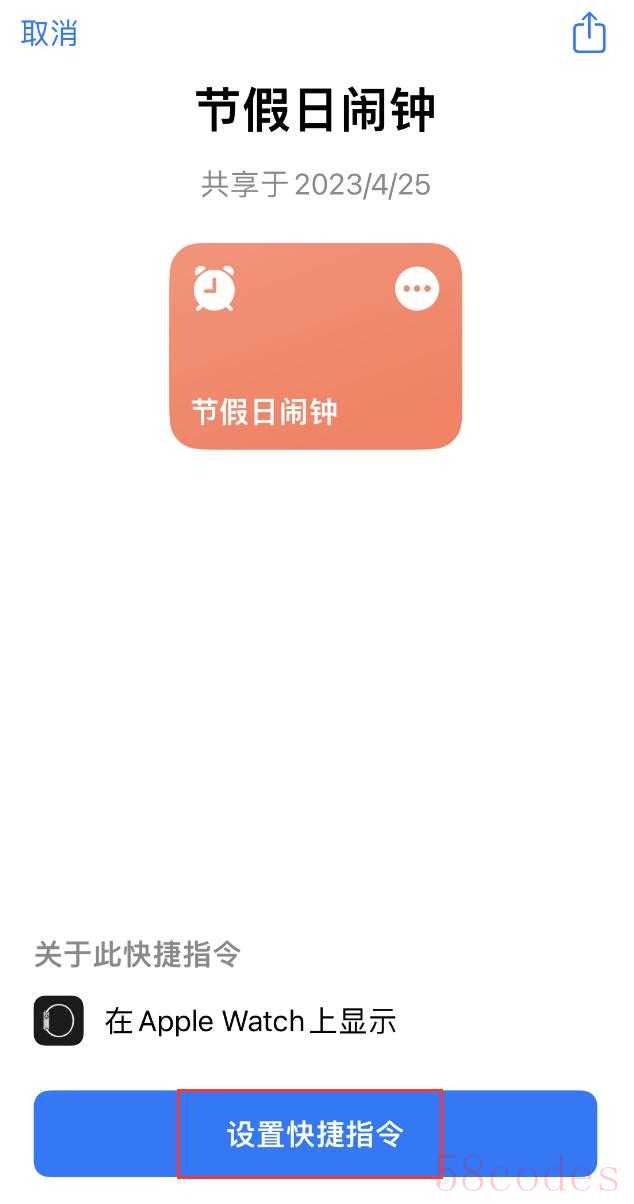Image resolution: width=634 pixels, height=1204 pixels.
Task: Open the three-dot menu on 节假日闹钟 card
Action: click(x=417, y=290)
